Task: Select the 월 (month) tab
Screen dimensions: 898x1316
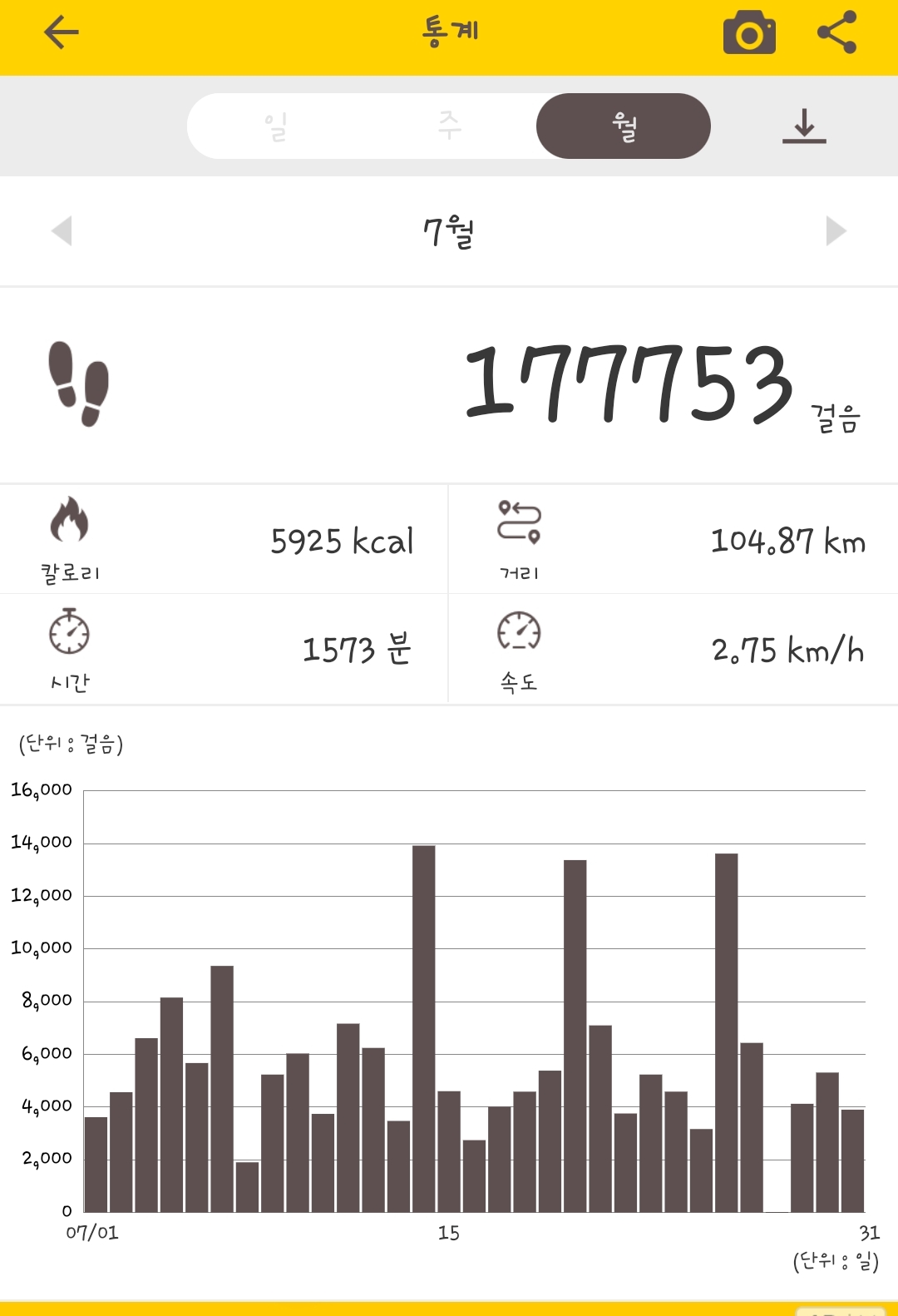Action: point(624,126)
